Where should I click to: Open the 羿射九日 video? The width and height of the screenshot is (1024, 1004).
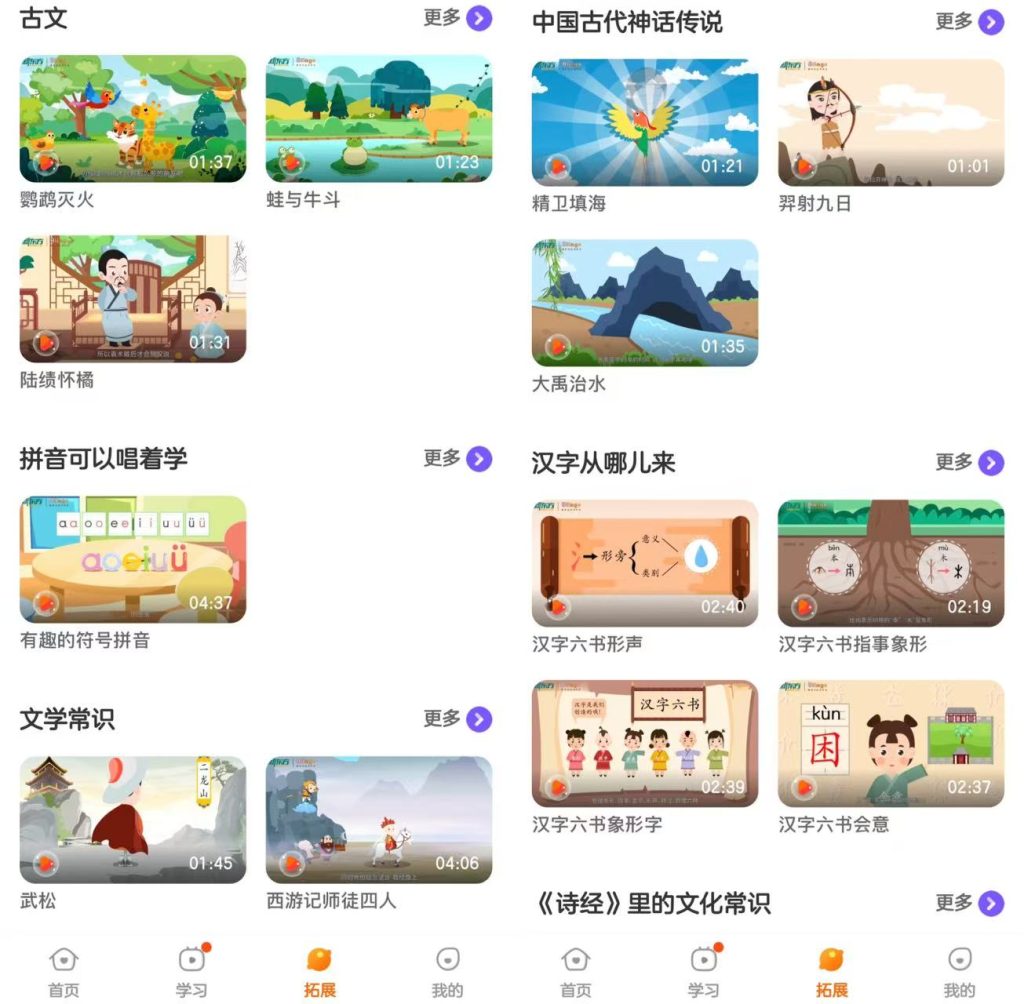(x=891, y=122)
